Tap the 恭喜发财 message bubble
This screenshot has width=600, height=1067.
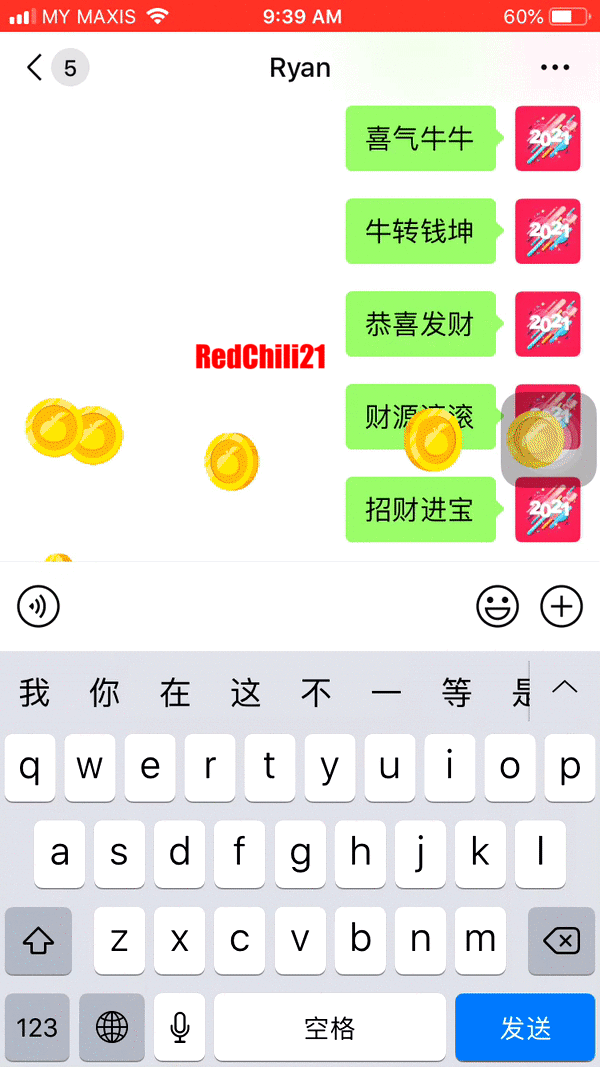(x=420, y=324)
